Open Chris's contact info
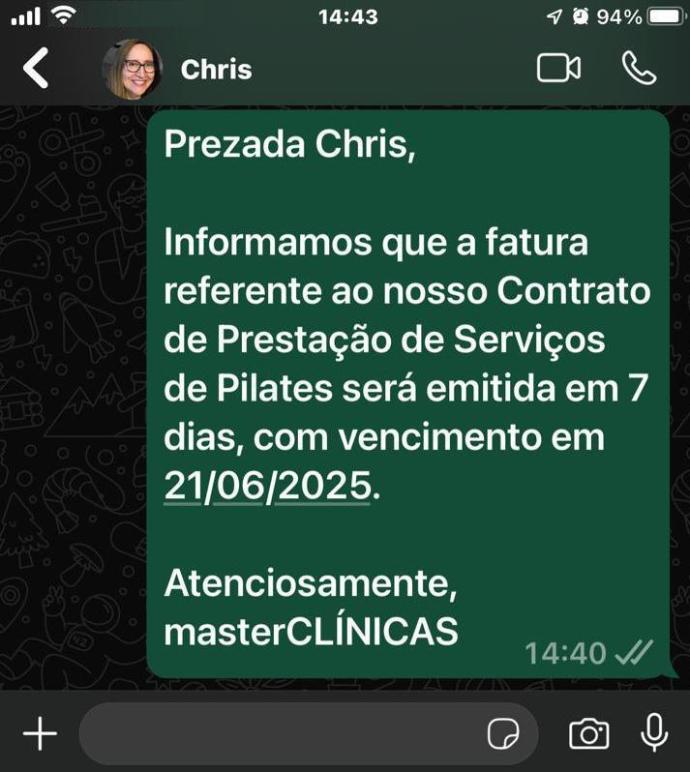The height and width of the screenshot is (772, 690). coord(216,69)
